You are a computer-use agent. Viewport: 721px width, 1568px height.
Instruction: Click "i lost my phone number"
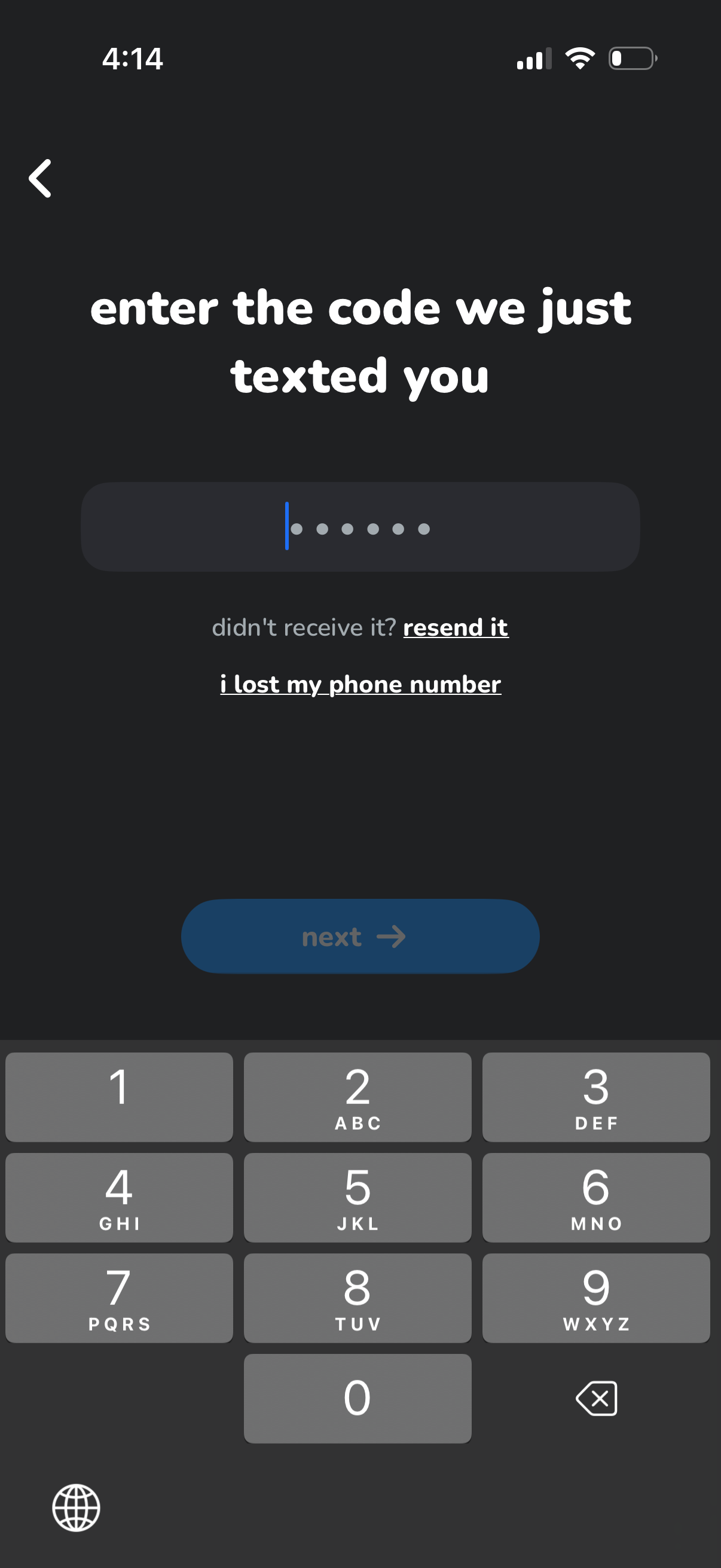click(360, 684)
